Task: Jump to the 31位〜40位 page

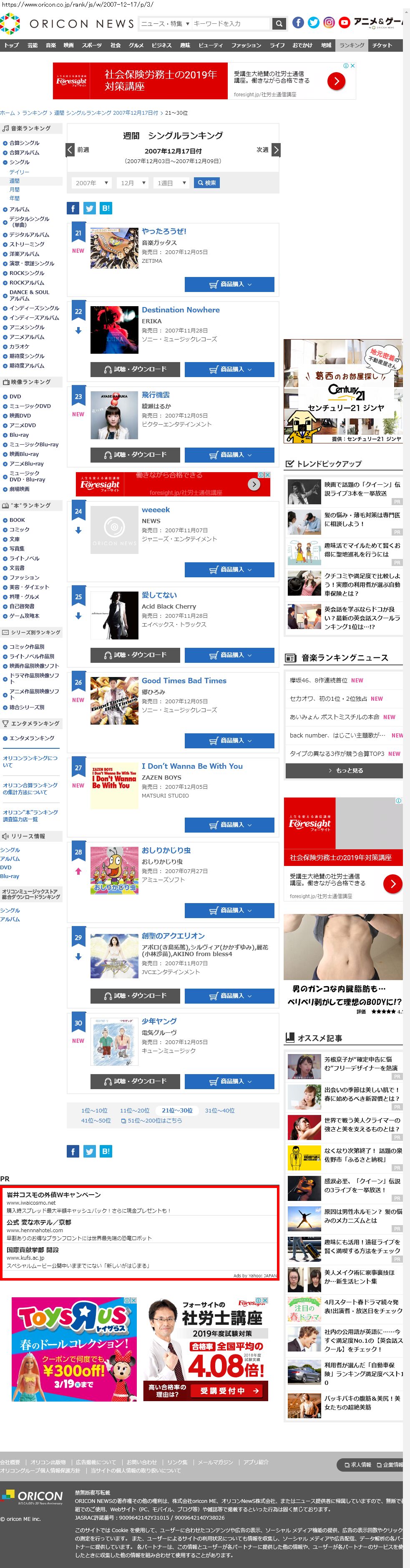Action: coord(219,1110)
